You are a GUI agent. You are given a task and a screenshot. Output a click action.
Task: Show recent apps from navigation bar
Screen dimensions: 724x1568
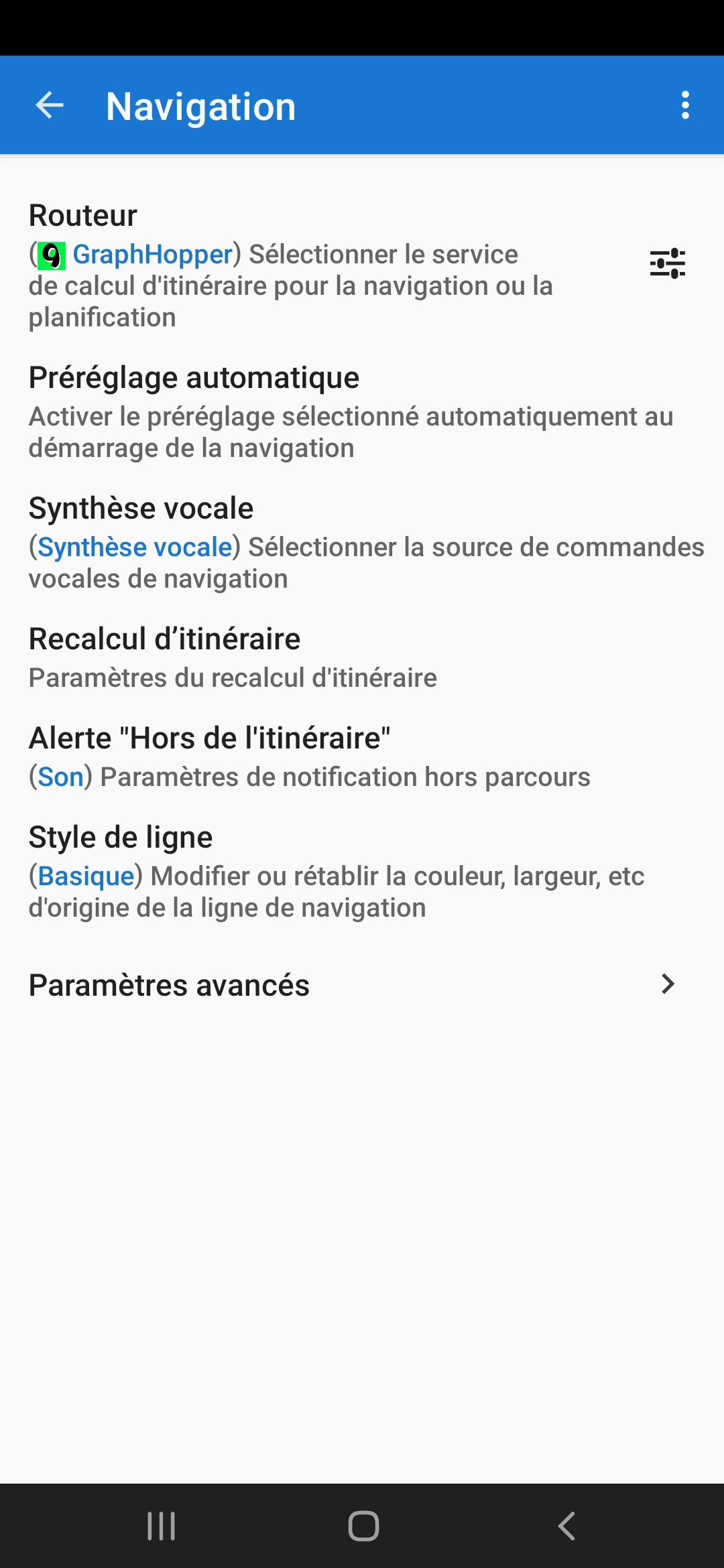tap(161, 1526)
